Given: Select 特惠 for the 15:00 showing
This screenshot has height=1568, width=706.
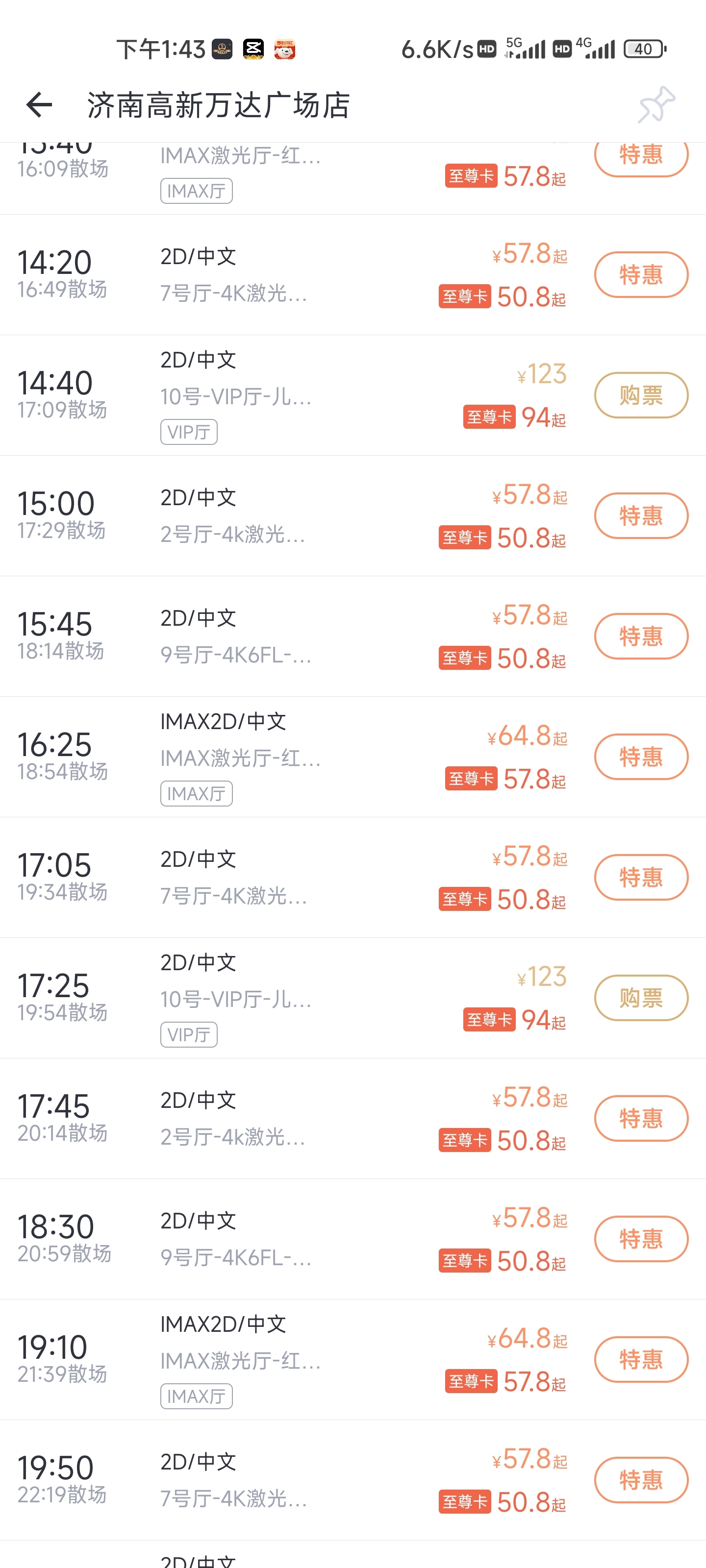Looking at the screenshot, I should (x=641, y=515).
